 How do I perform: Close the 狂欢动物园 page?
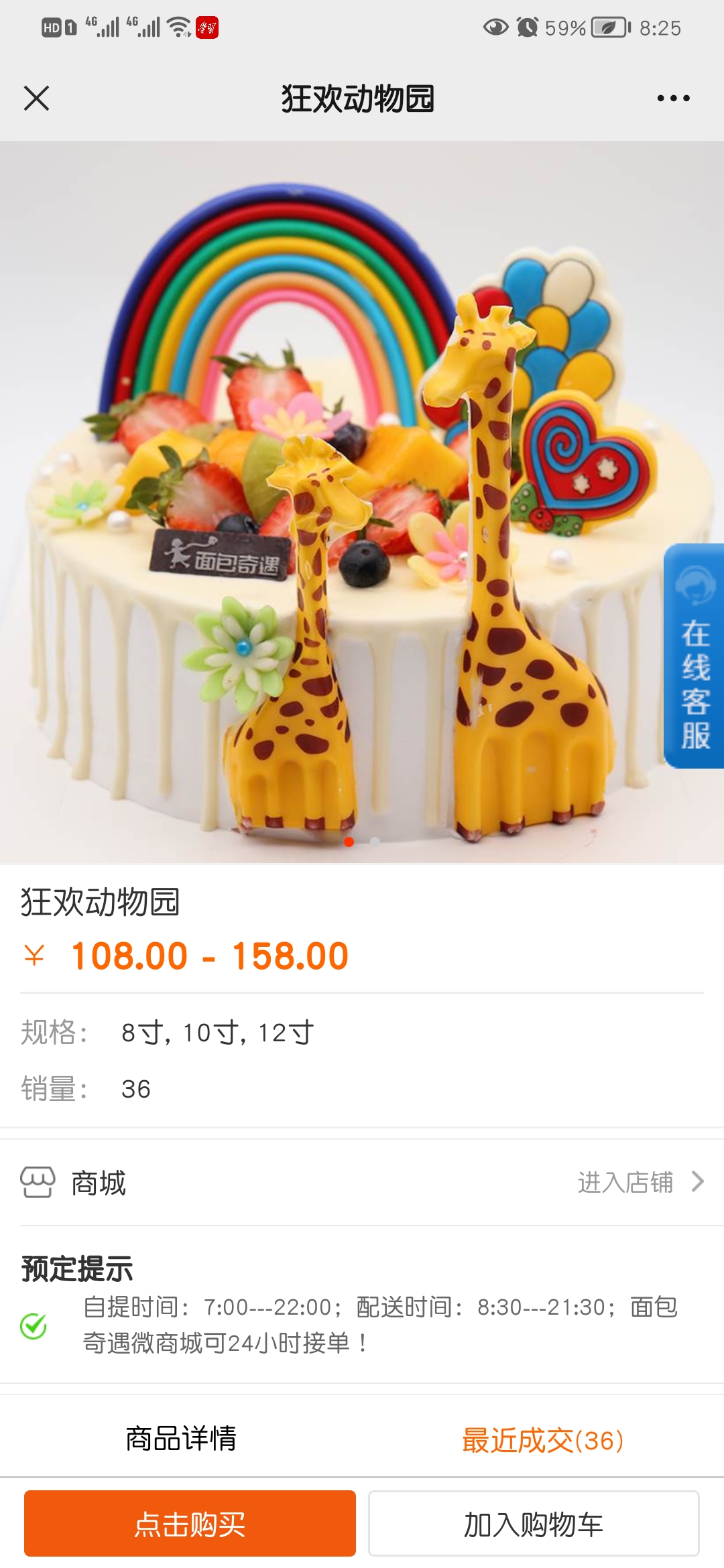(x=36, y=99)
